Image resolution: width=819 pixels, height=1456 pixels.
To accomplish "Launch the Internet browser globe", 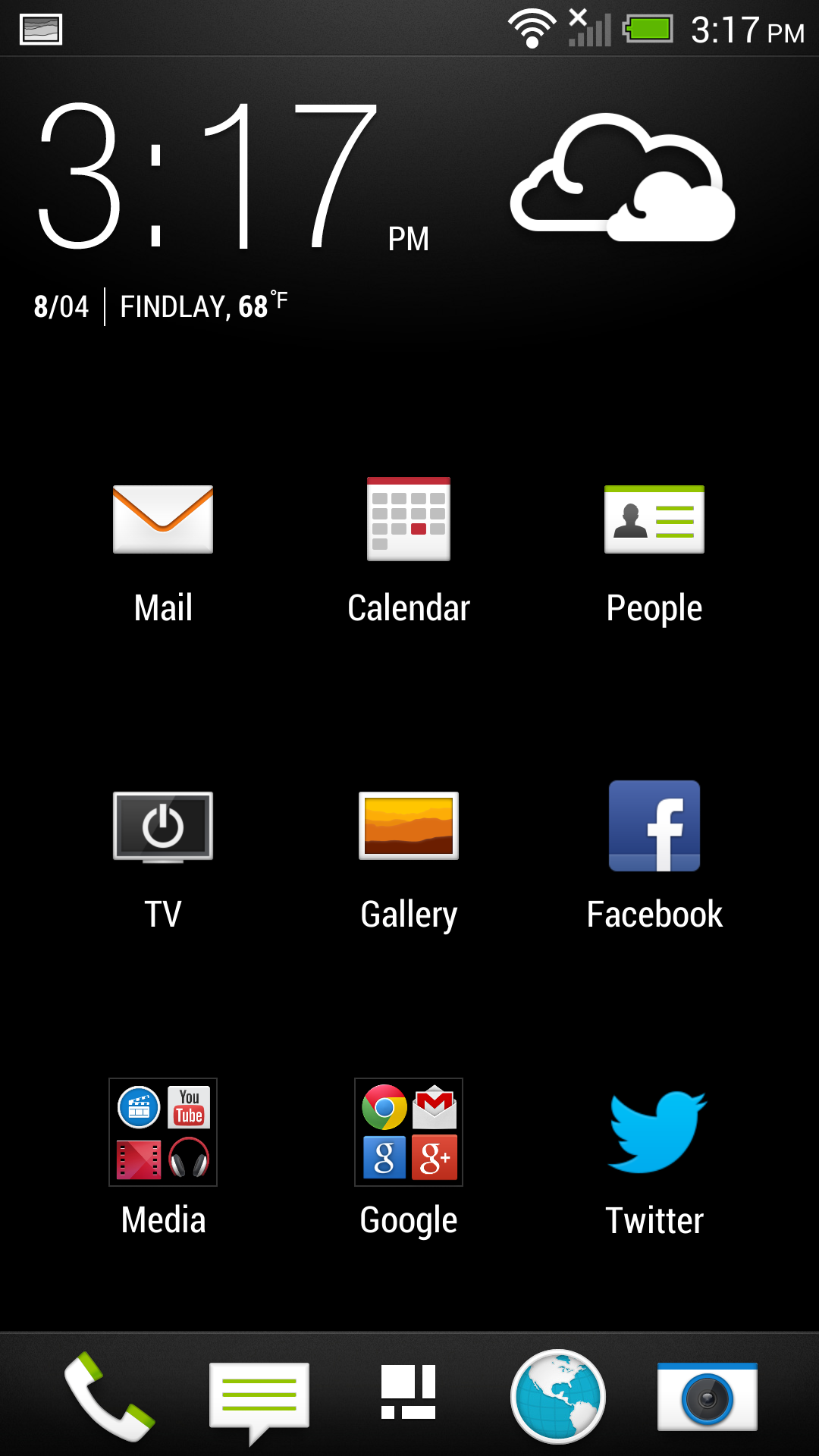I will 558,1396.
